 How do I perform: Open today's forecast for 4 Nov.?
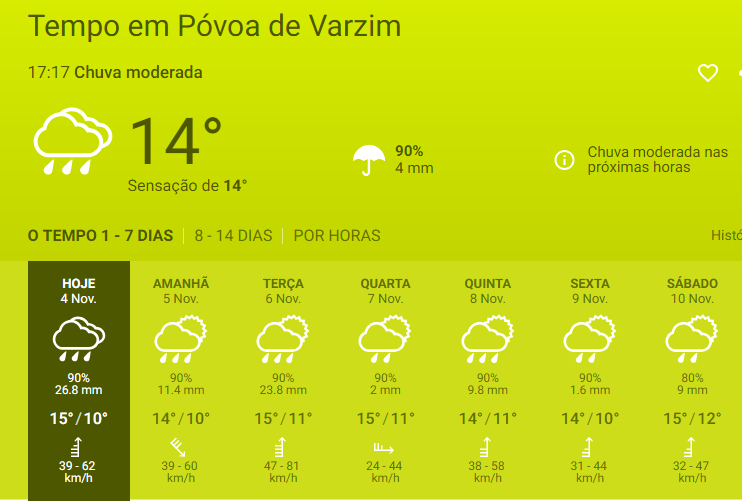pyautogui.click(x=79, y=380)
